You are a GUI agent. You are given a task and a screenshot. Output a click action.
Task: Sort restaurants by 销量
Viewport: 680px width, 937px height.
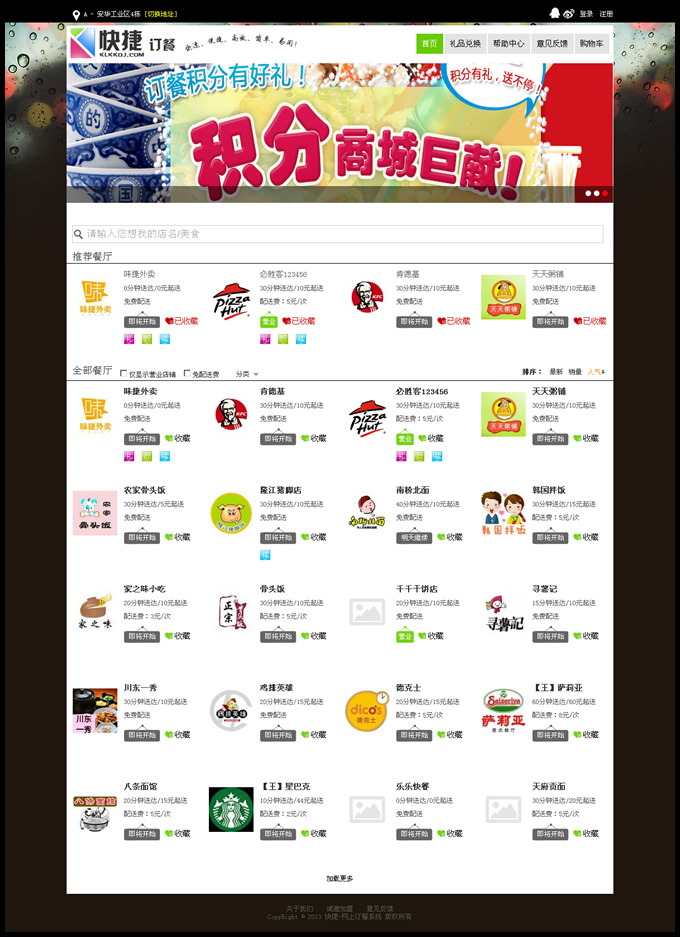click(x=575, y=372)
